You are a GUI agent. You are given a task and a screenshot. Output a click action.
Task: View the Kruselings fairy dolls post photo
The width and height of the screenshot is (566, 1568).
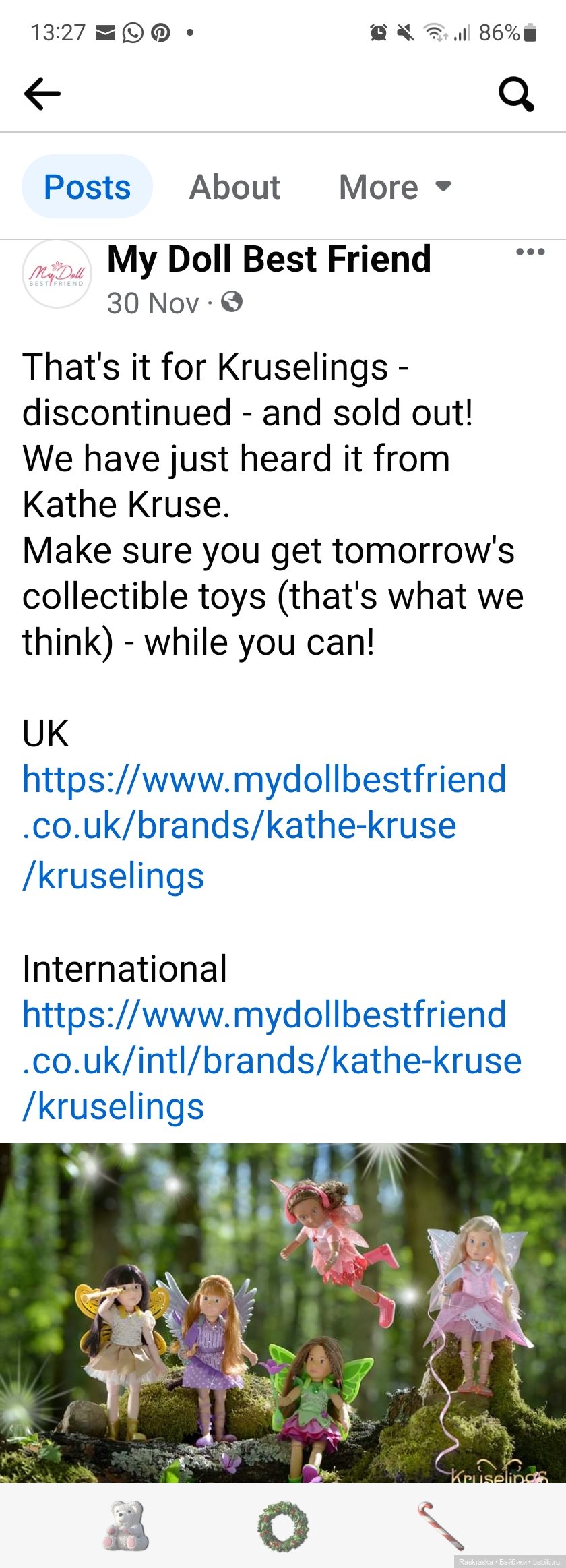click(x=283, y=1312)
